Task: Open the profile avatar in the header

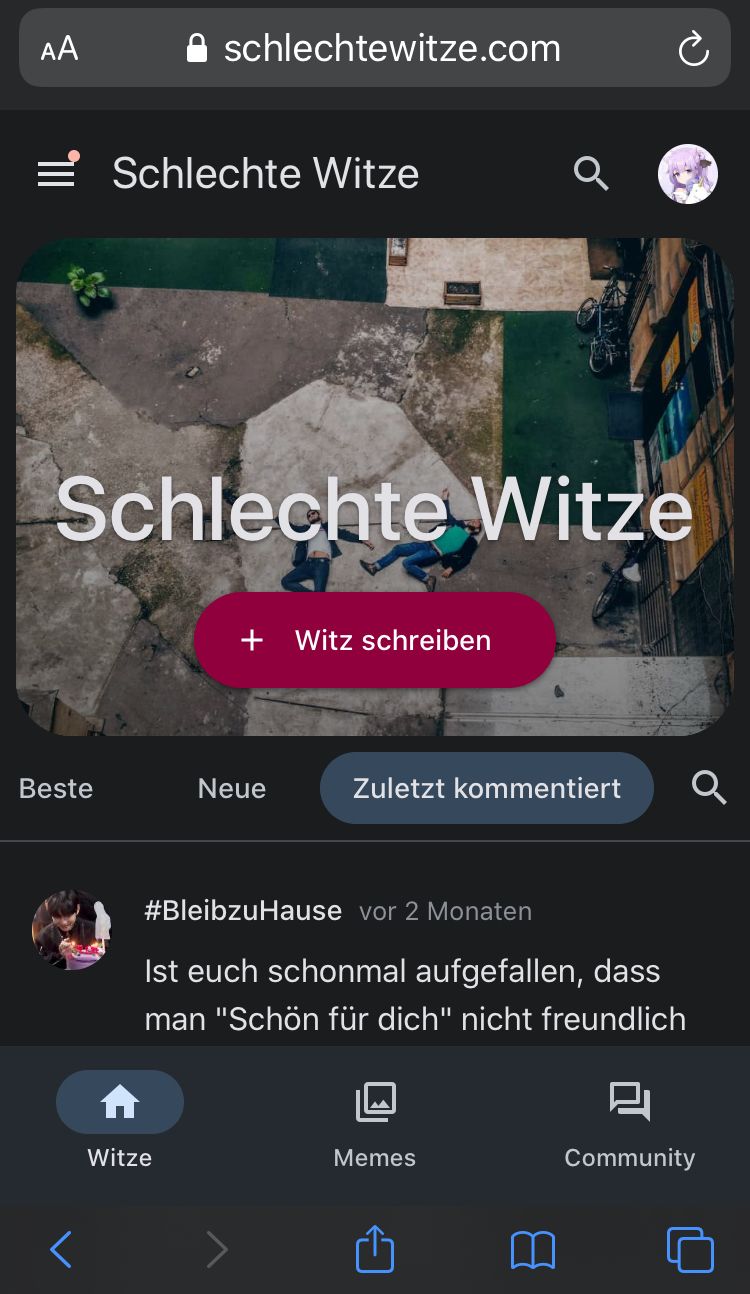Action: pyautogui.click(x=687, y=174)
